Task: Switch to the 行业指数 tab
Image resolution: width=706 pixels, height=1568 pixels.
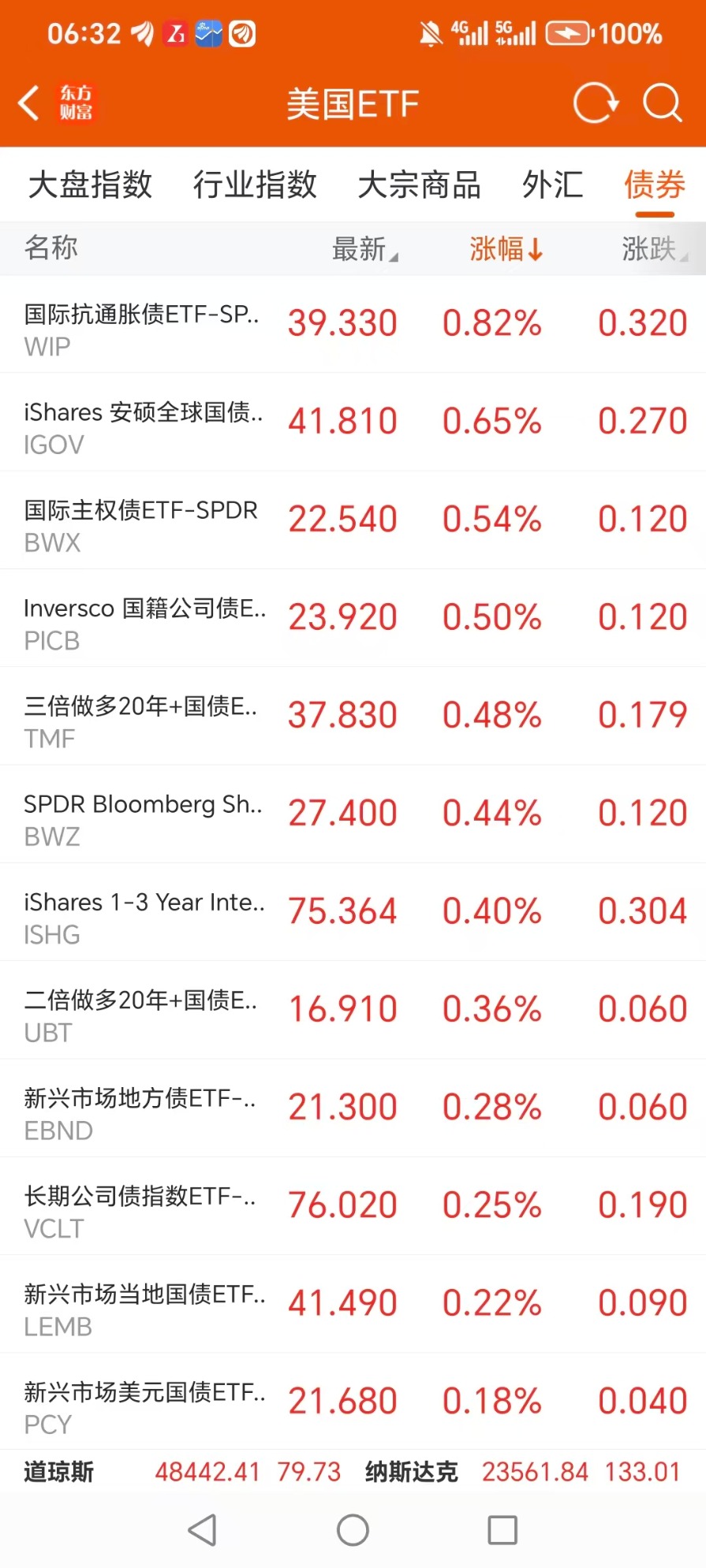Action: (255, 185)
